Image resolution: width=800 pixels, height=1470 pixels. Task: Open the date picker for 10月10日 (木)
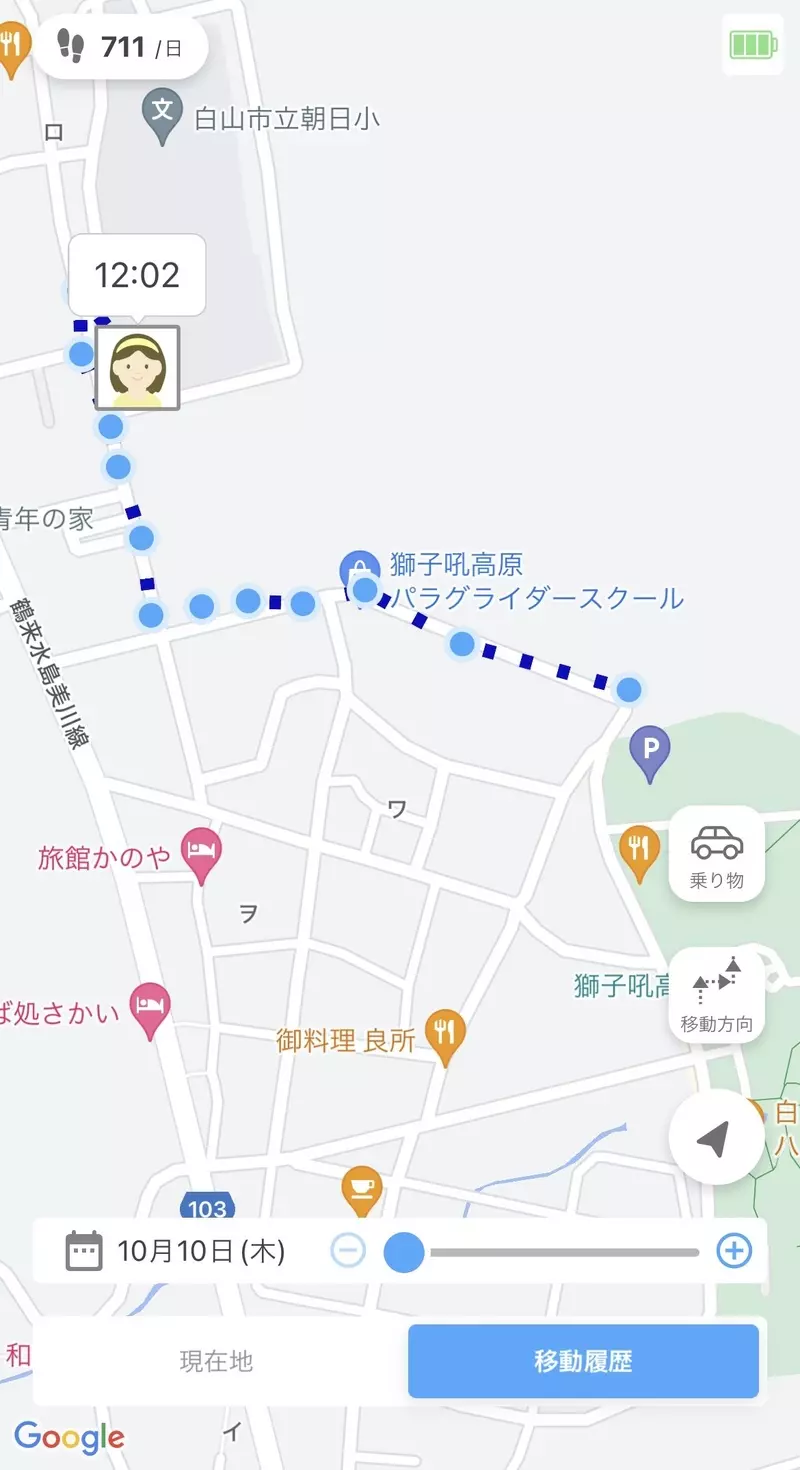pyautogui.click(x=176, y=1251)
